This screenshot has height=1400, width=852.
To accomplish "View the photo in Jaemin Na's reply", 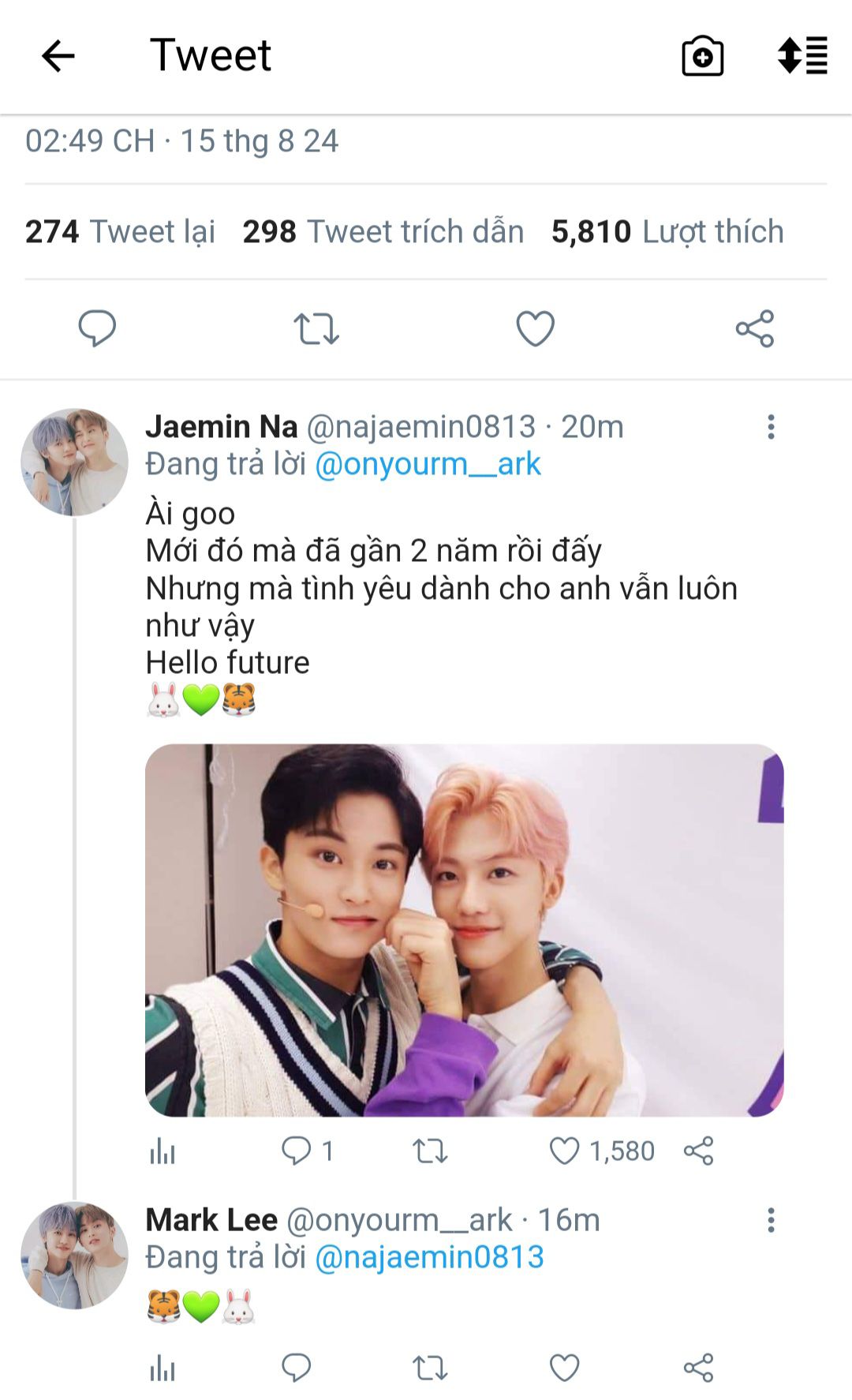I will pyautogui.click(x=464, y=930).
